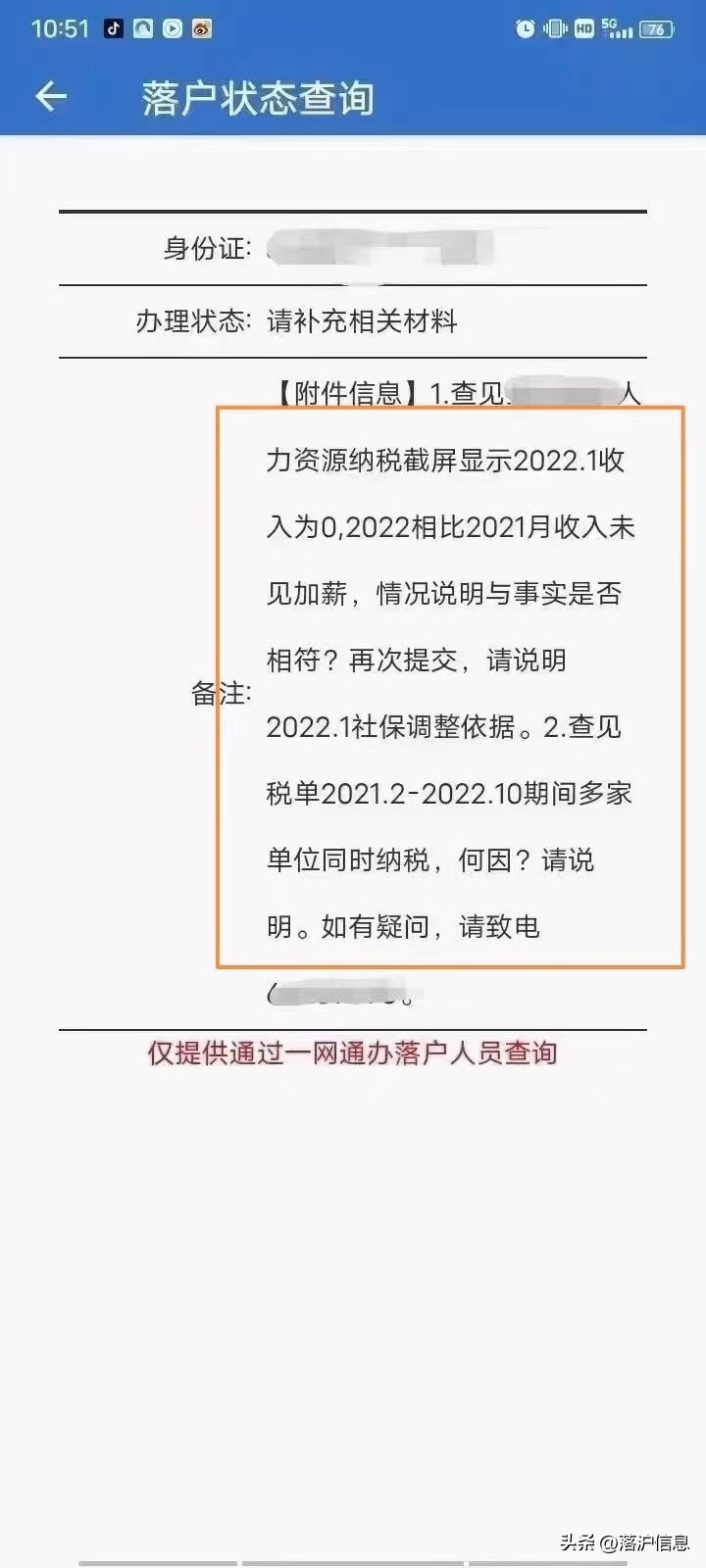This screenshot has height=1568, width=706.
Task: Open the Weibo icon in the status bar
Action: click(202, 27)
